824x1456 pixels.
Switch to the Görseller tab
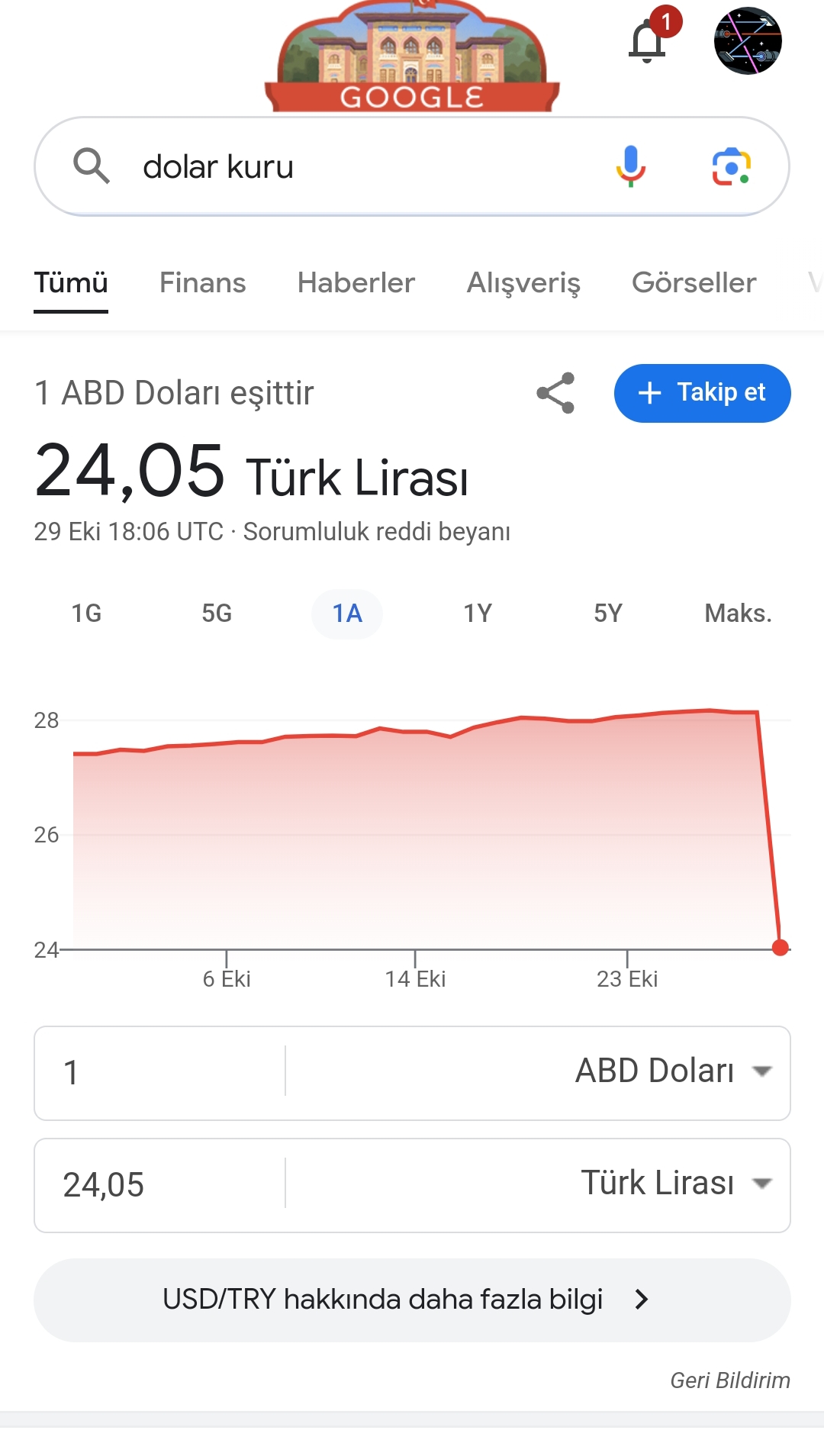point(694,283)
